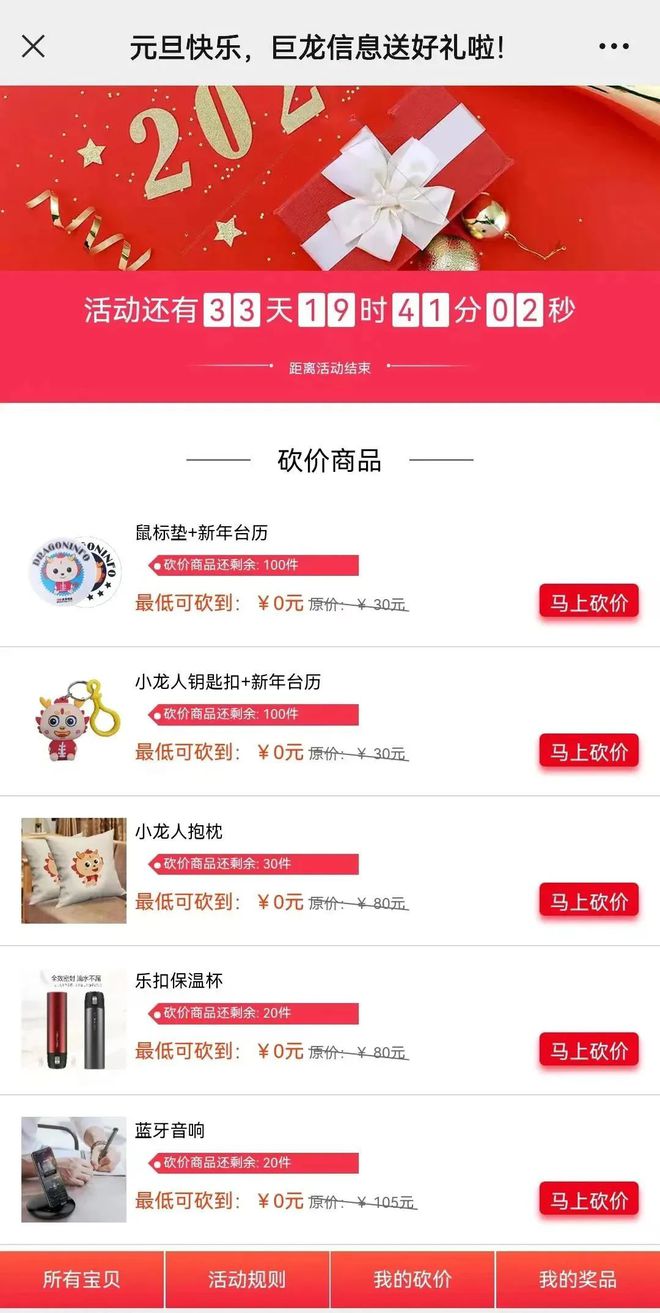Screen dimensions: 660x1313
Task: Tap 马上砍价 for 鼠标垫+新年台历
Action: pos(589,603)
